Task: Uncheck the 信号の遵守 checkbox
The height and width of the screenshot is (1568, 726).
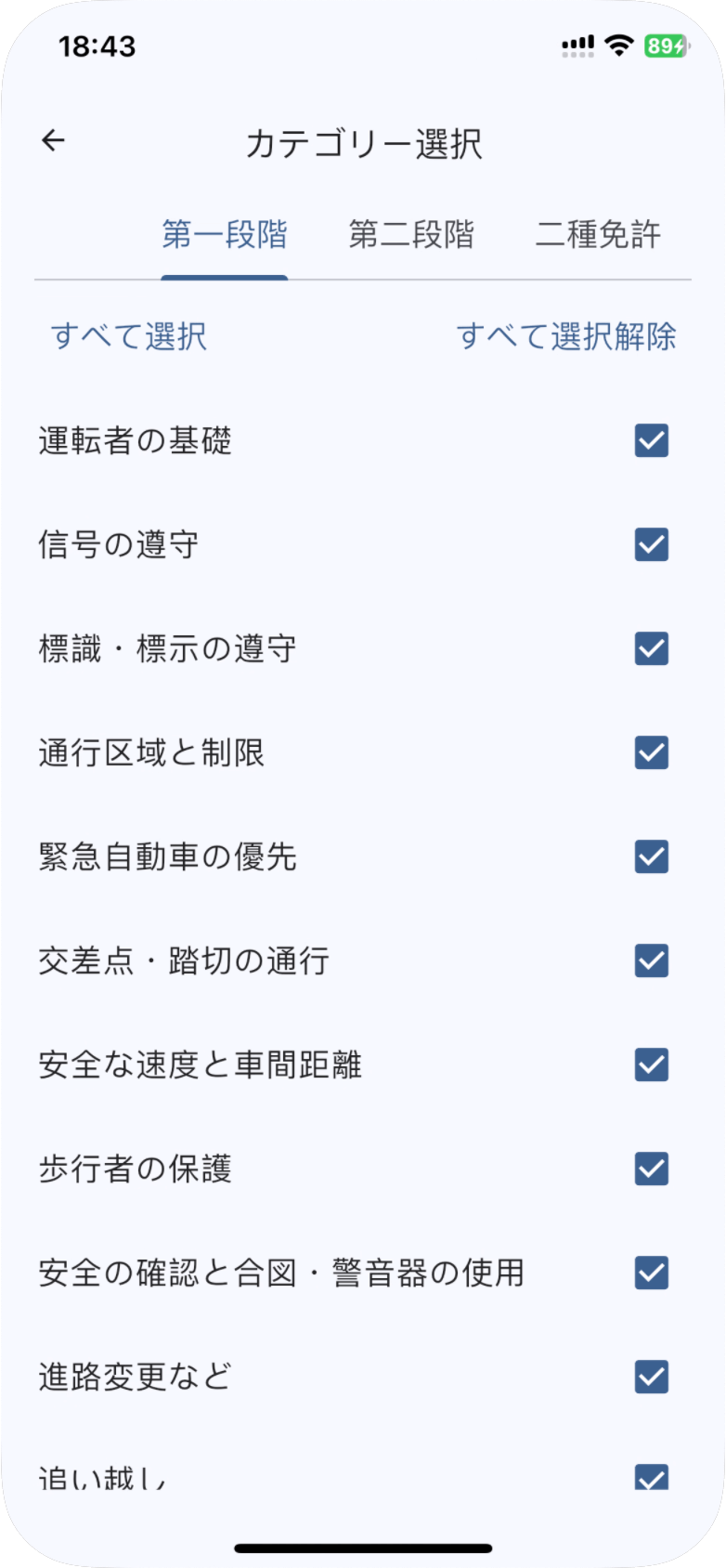Action: pos(652,544)
